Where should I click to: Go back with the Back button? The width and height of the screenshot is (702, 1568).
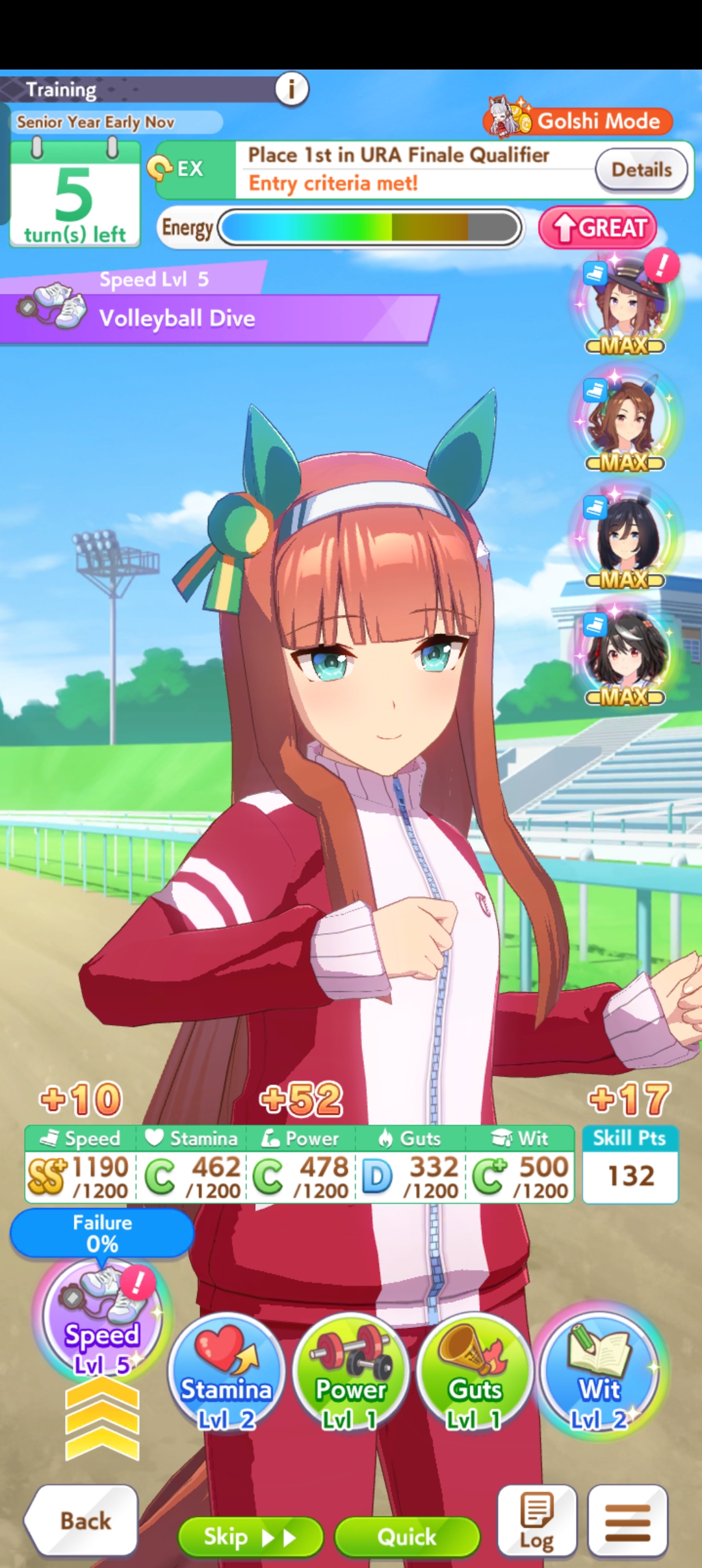click(x=83, y=1521)
